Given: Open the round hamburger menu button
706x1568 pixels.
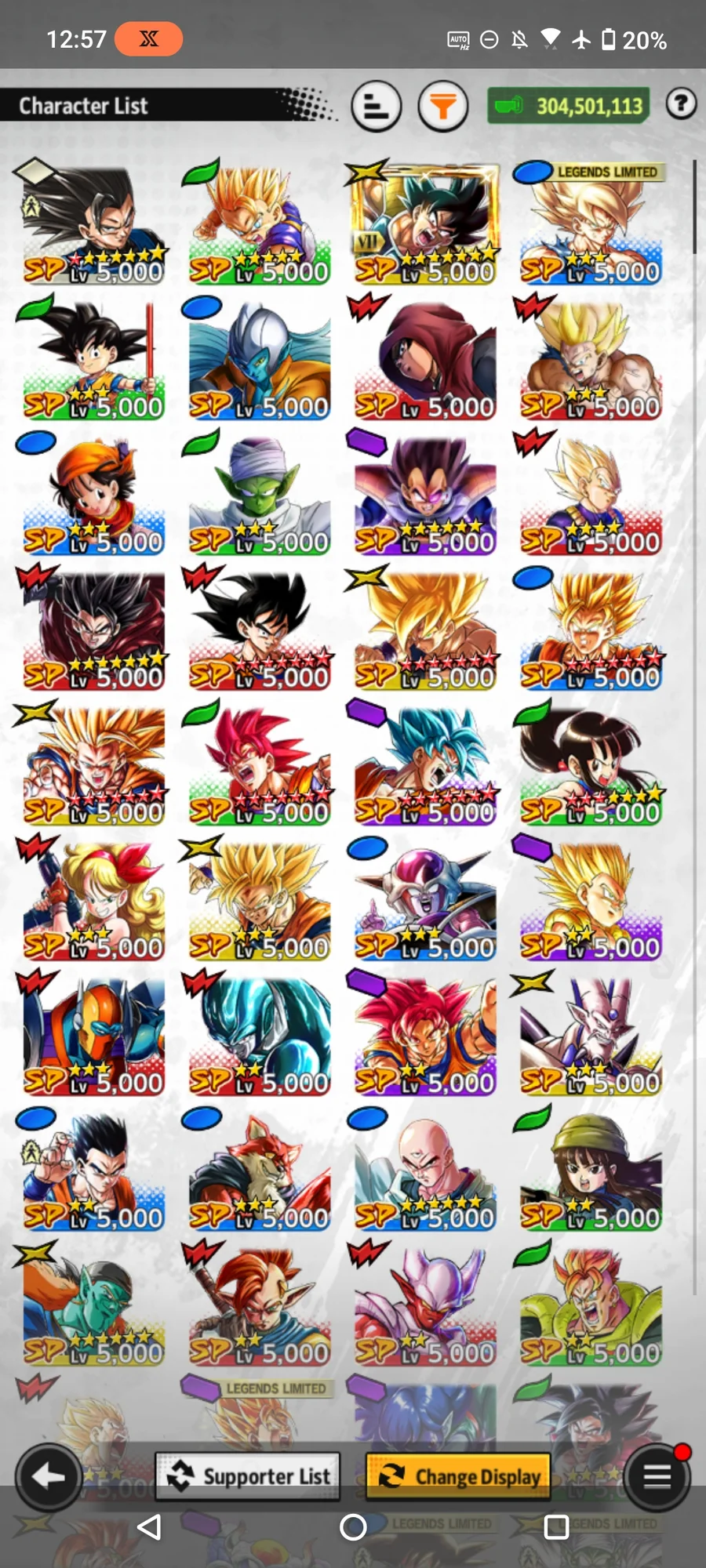Looking at the screenshot, I should point(657,1477).
